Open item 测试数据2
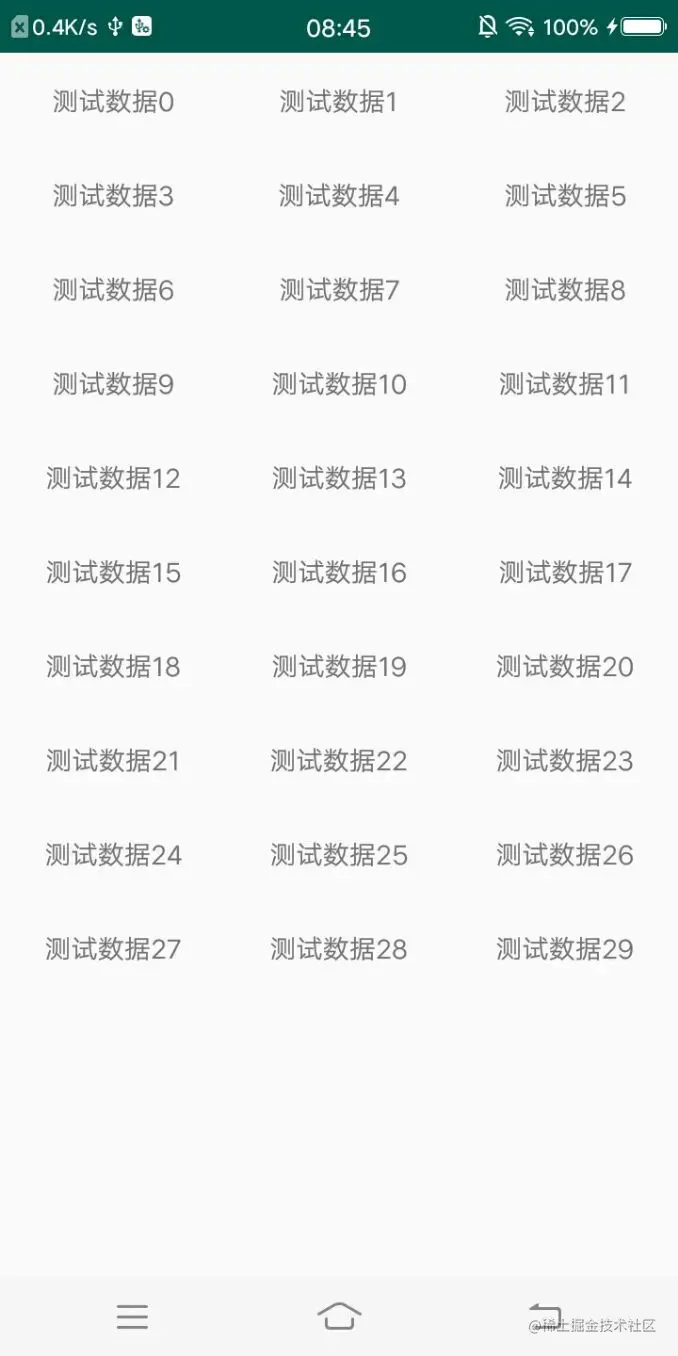Image resolution: width=678 pixels, height=1356 pixels. (565, 102)
